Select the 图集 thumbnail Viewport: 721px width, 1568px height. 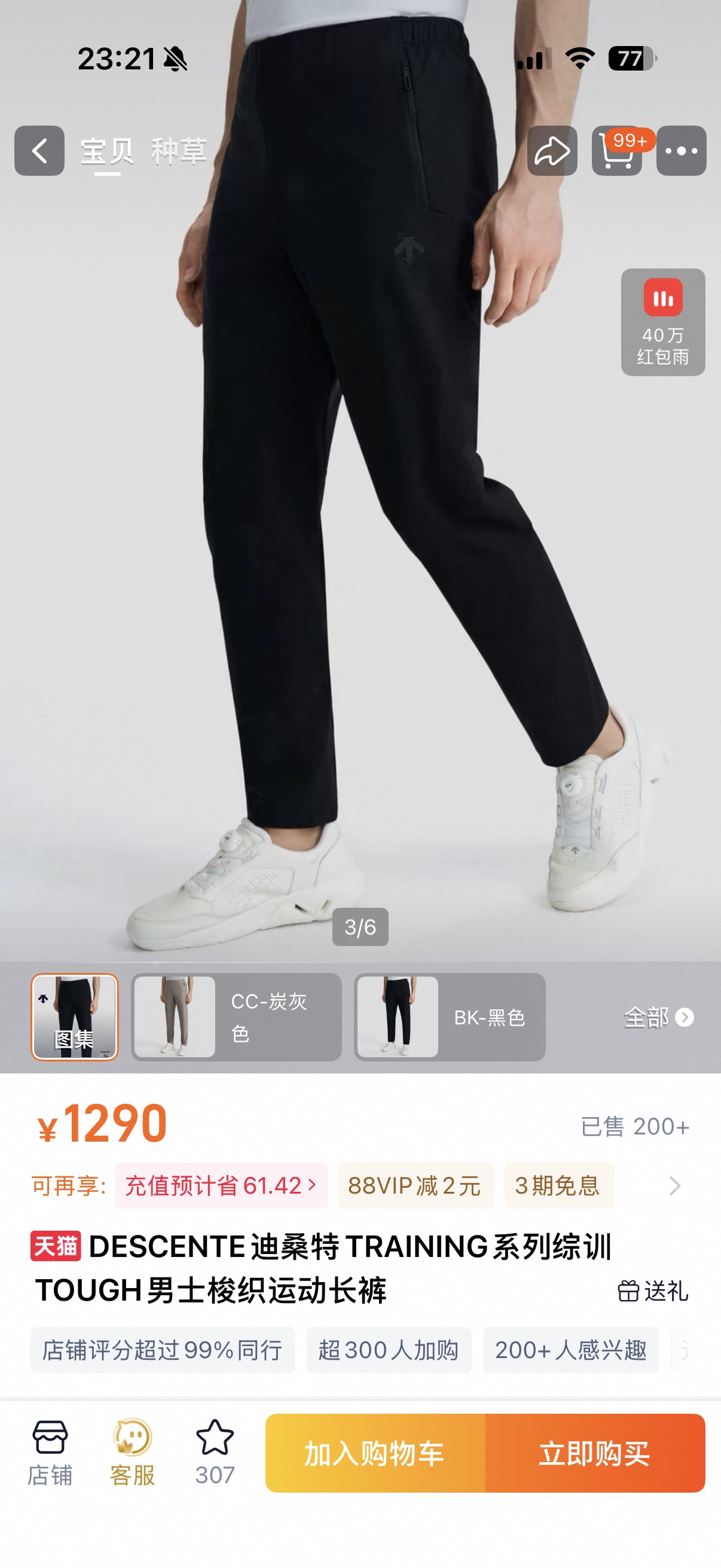click(x=74, y=1017)
